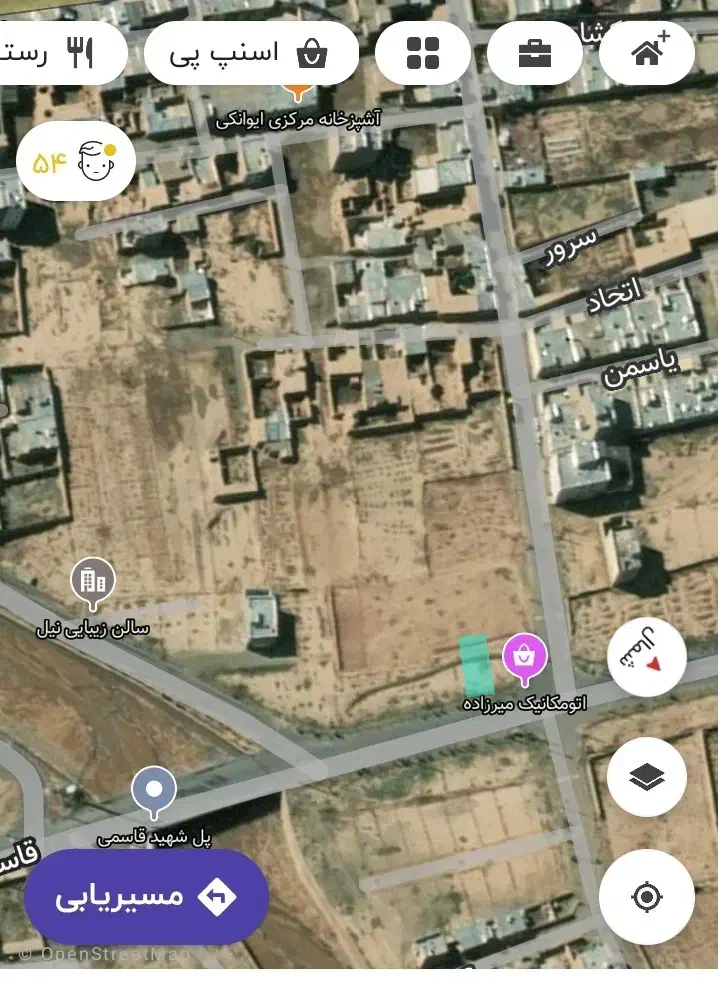This screenshot has width=718, height=982.
Task: Open the اتومکانیک میرزاده place marker
Action: (524, 659)
